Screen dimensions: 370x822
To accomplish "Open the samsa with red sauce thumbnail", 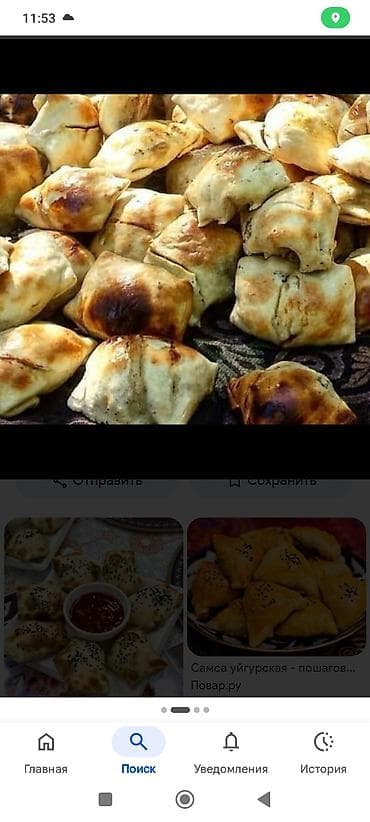I will pos(94,607).
